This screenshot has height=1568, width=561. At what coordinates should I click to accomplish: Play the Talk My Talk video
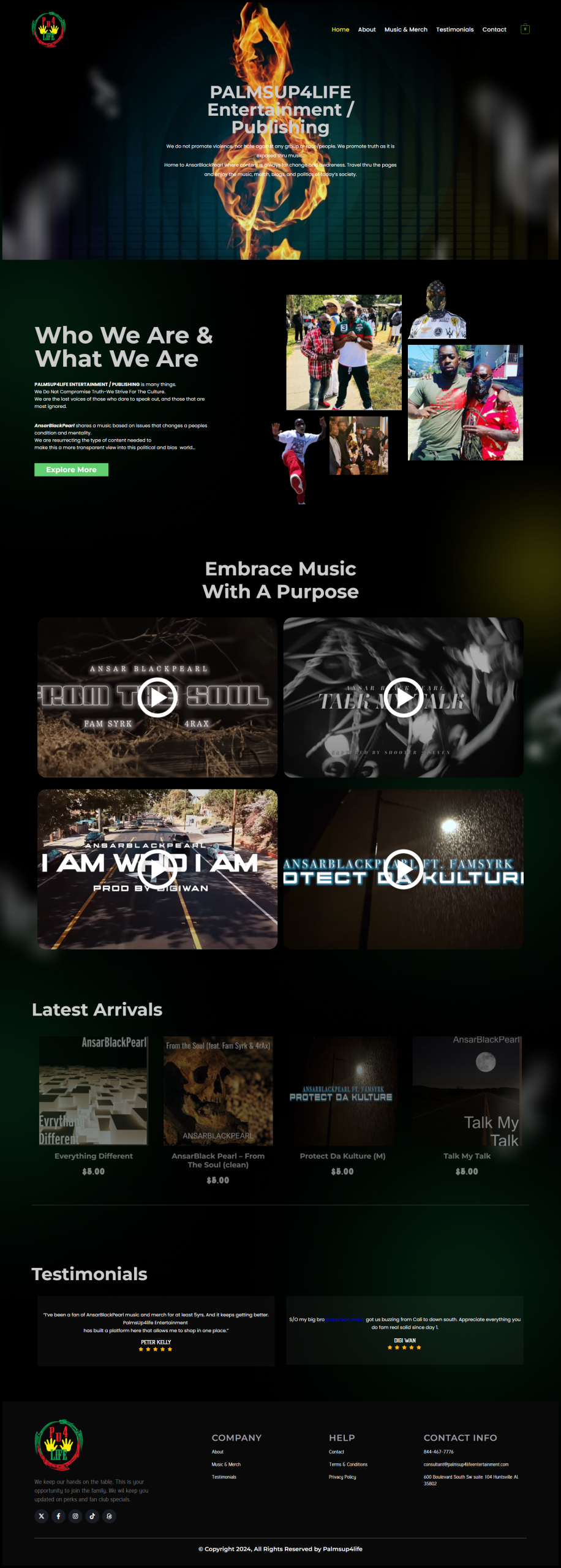point(403,698)
